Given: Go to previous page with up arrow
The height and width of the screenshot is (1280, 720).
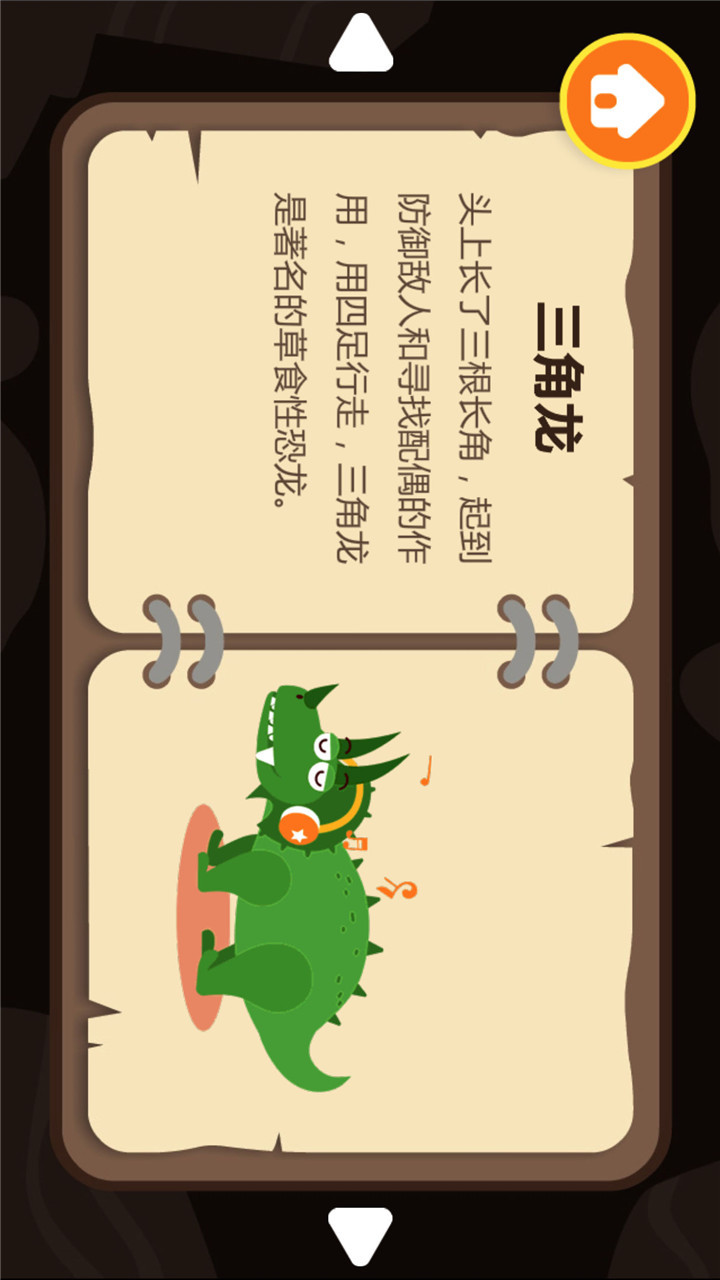Looking at the screenshot, I should tap(361, 45).
